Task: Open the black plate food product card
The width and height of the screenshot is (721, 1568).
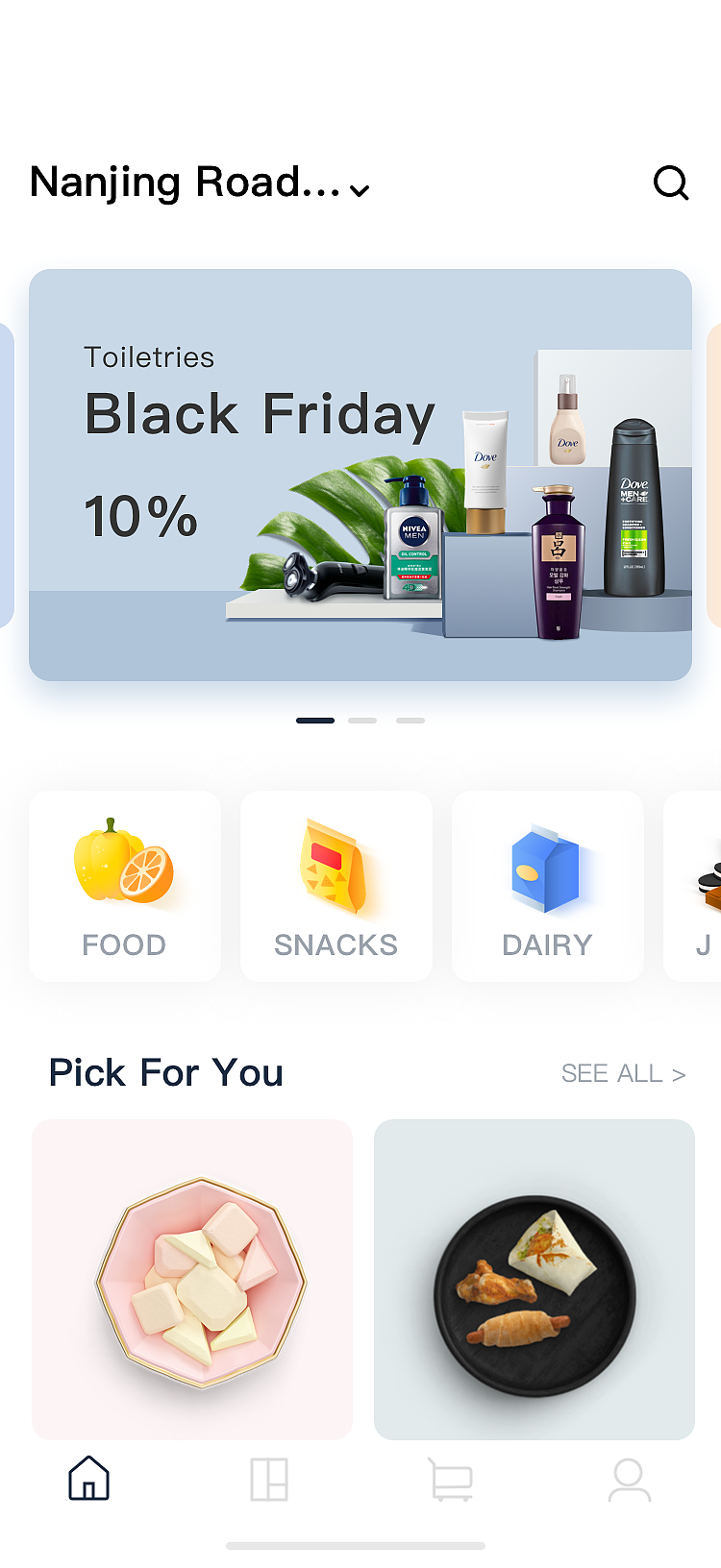Action: 535,1279
